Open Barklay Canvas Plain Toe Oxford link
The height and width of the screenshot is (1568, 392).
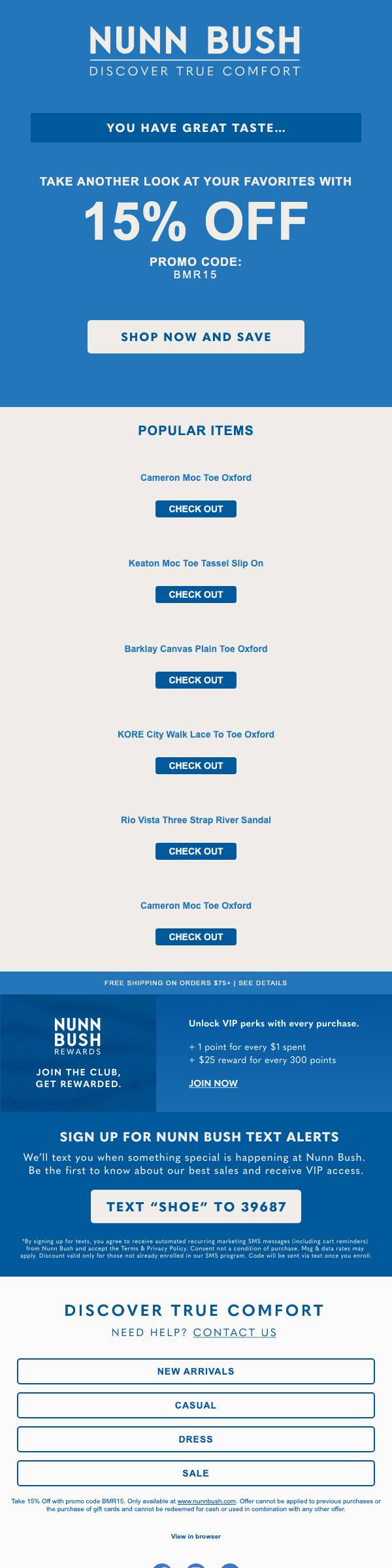[196, 649]
